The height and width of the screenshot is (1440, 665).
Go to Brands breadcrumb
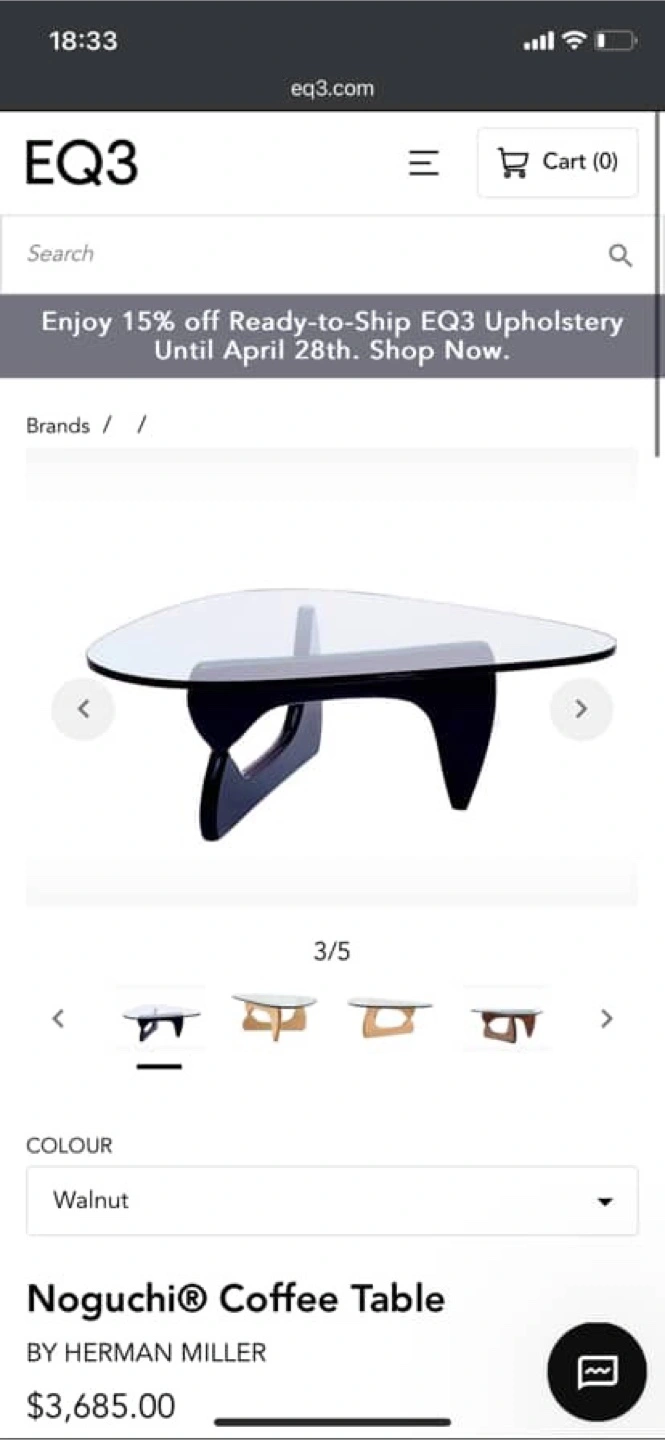click(58, 426)
